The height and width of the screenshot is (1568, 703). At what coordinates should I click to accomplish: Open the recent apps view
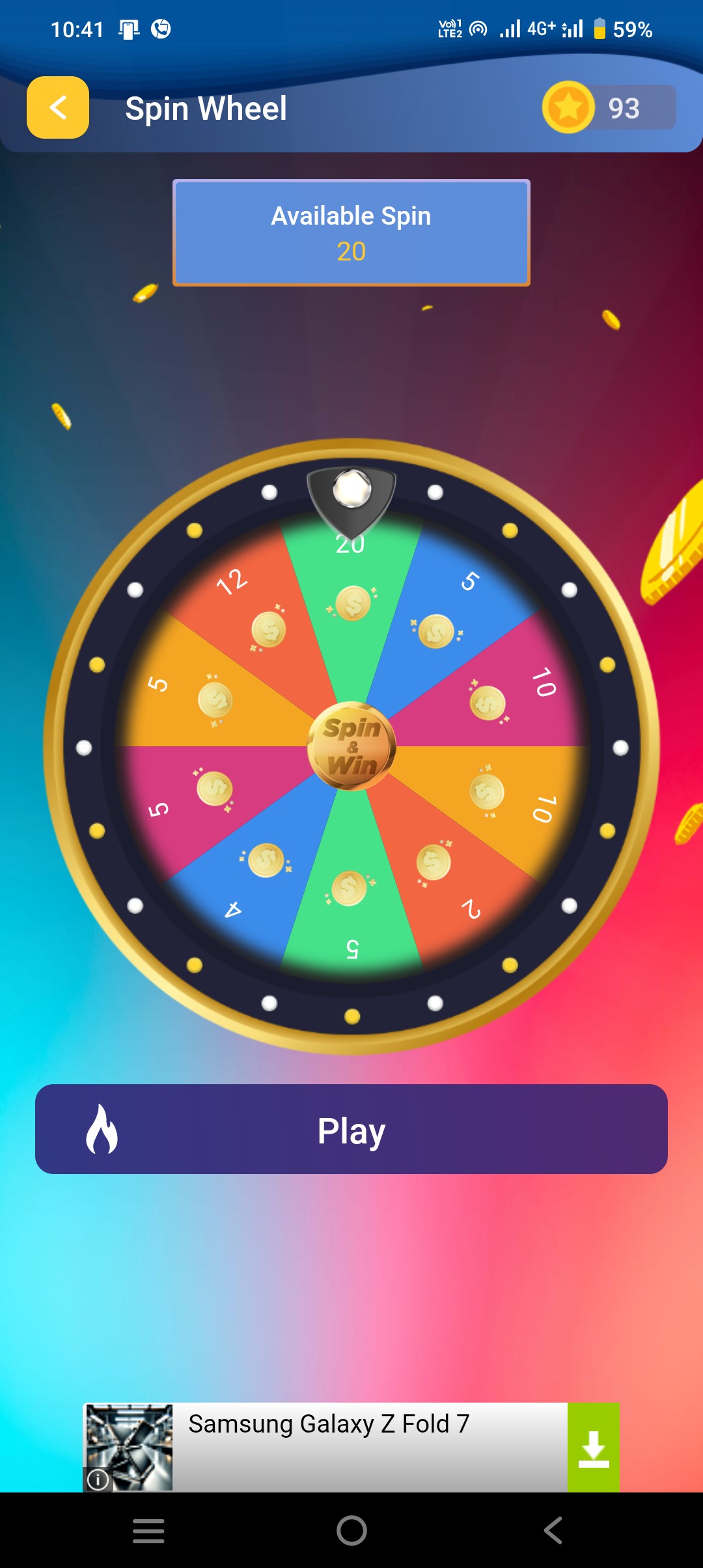click(148, 1530)
